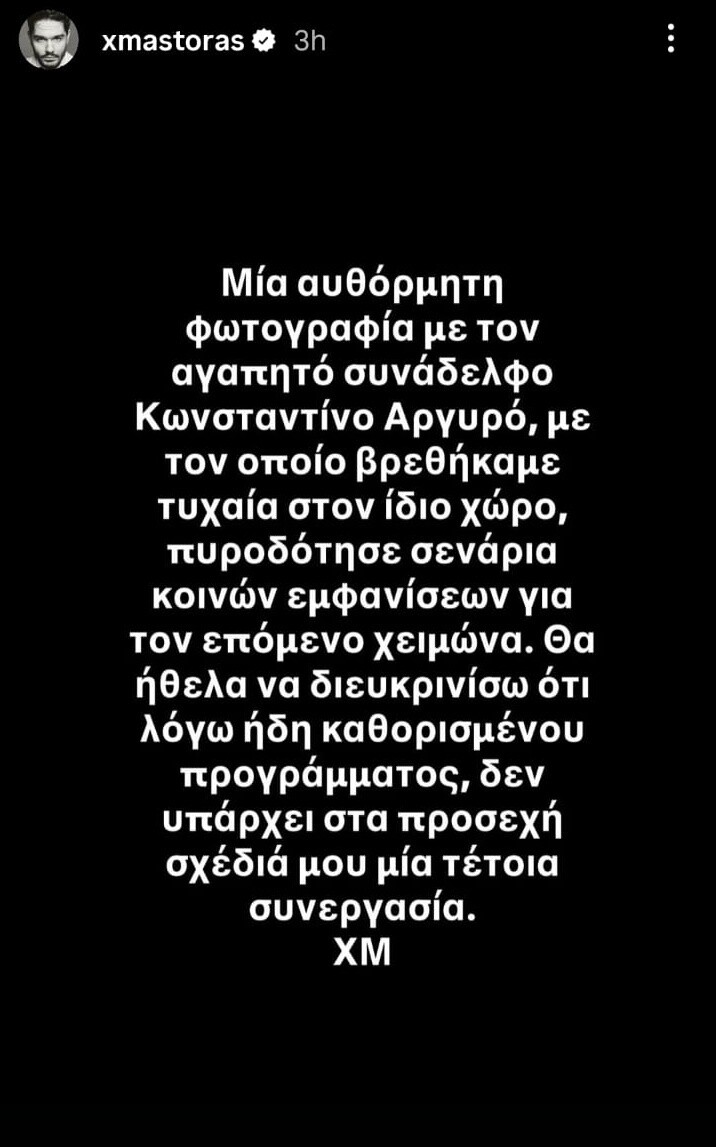Open the story overflow menu
The image size is (716, 1147).
point(671,39)
